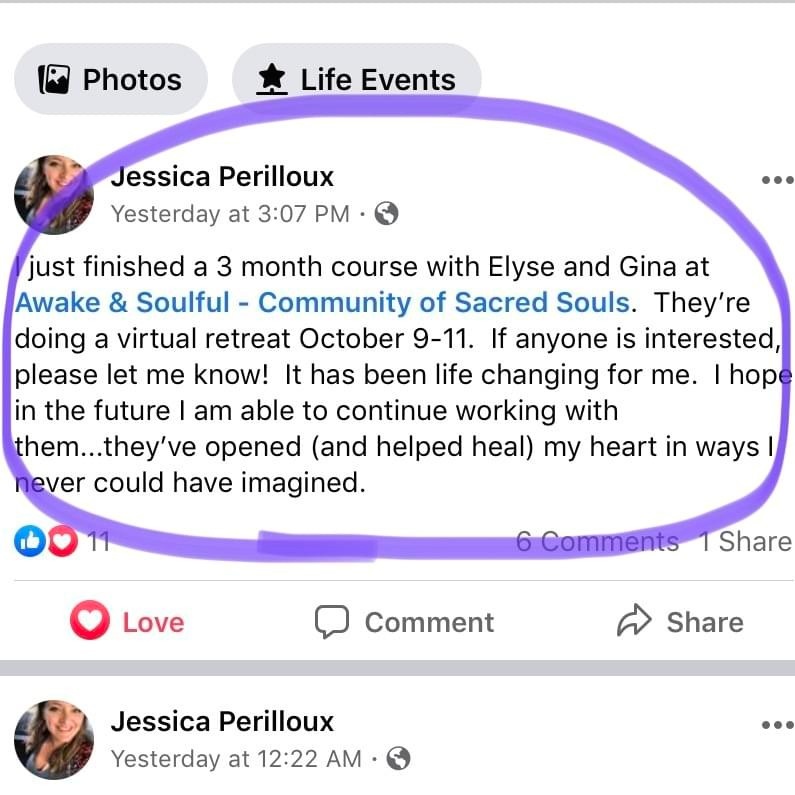
Task: View the 1 Share count details
Action: click(744, 541)
